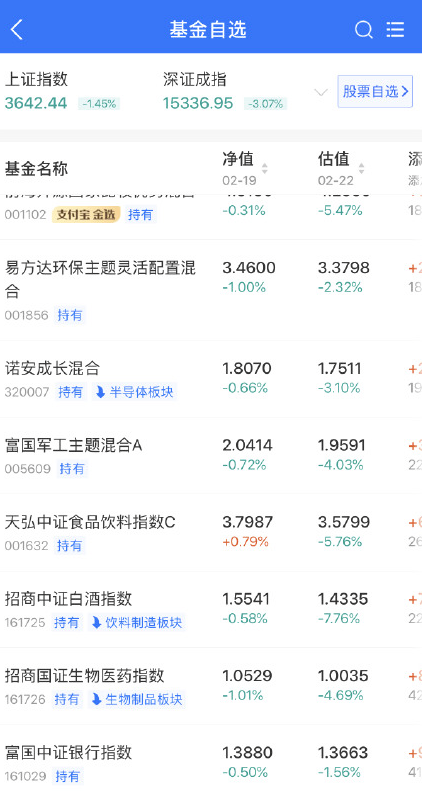Go back using the top-left arrow
This screenshot has width=422, height=798.
click(x=17, y=30)
